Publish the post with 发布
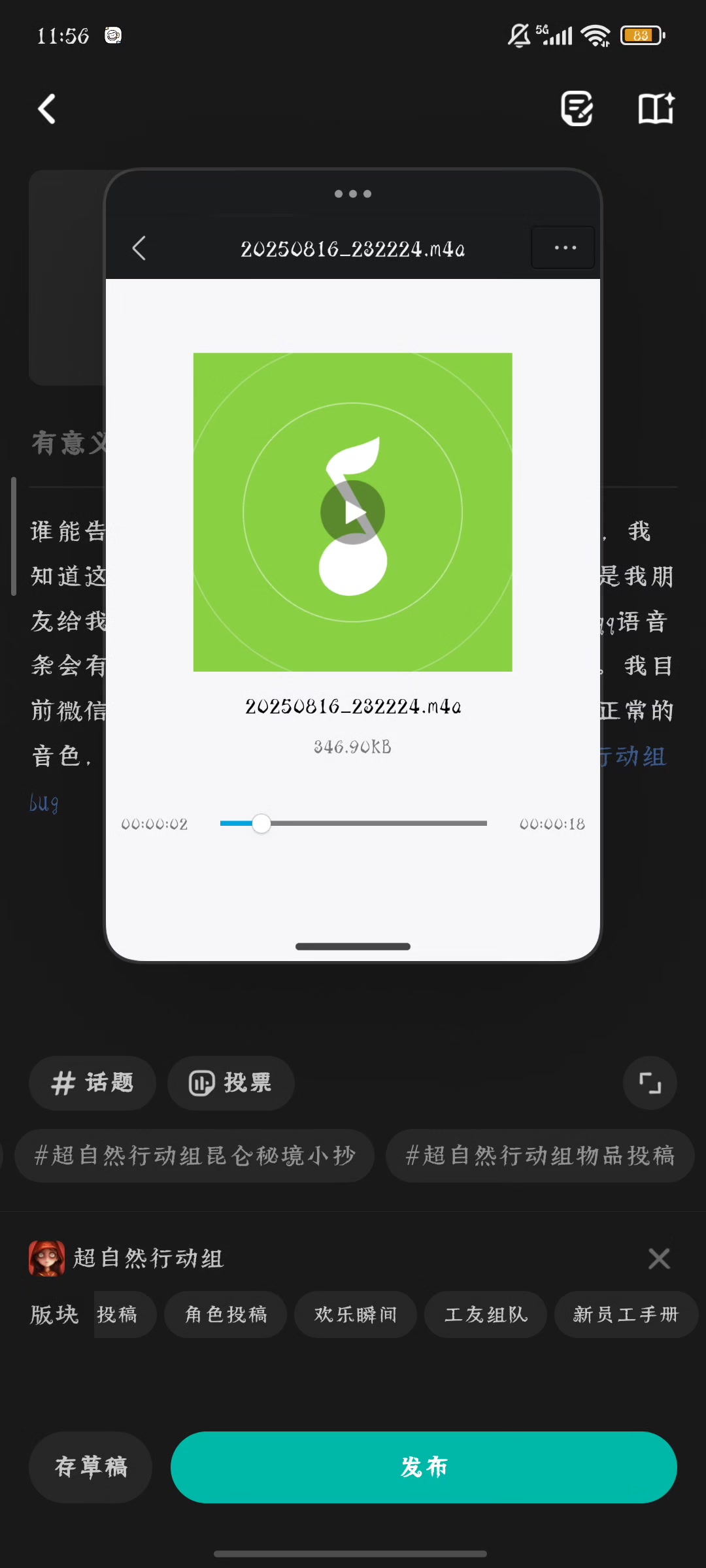The height and width of the screenshot is (1568, 706). 424,1467
